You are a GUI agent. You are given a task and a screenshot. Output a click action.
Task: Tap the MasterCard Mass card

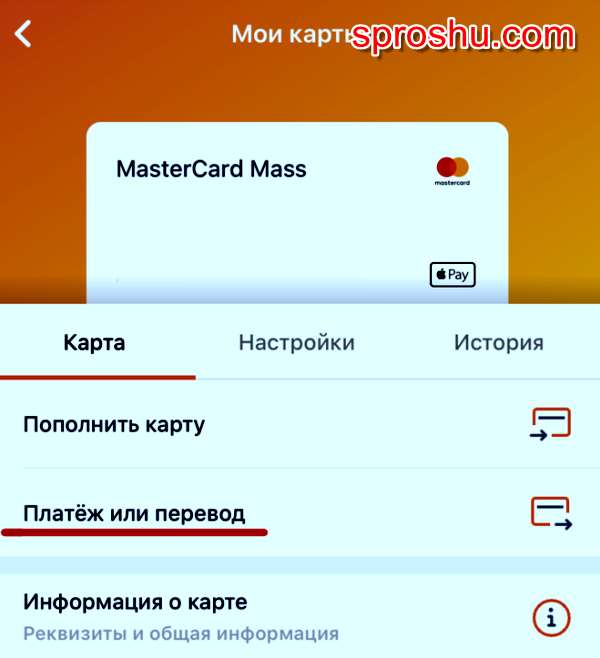(x=297, y=212)
